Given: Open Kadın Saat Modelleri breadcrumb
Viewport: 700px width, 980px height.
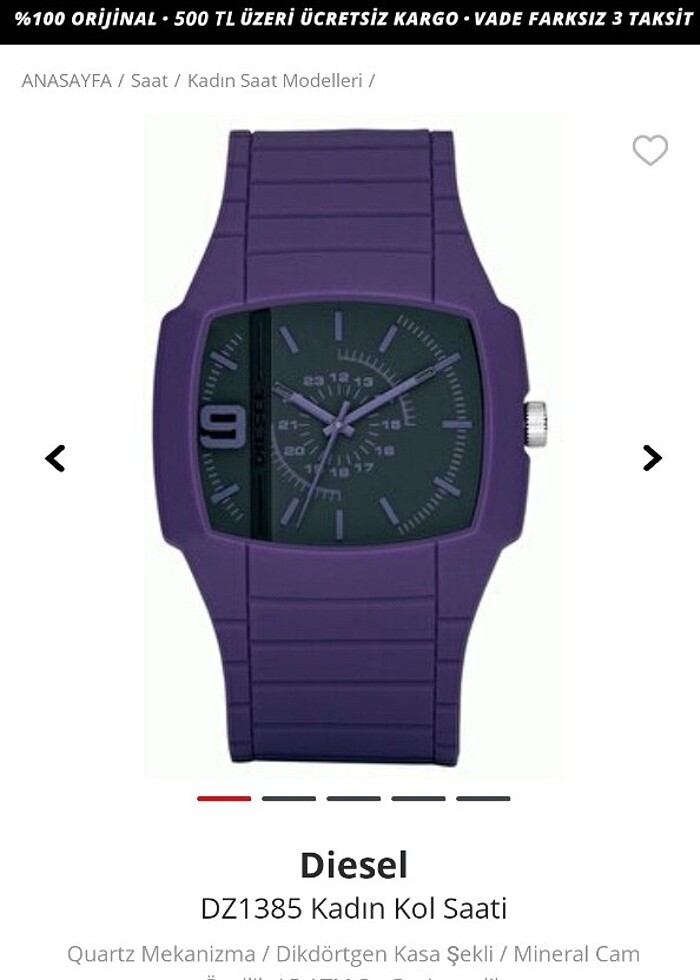Looking at the screenshot, I should [275, 81].
